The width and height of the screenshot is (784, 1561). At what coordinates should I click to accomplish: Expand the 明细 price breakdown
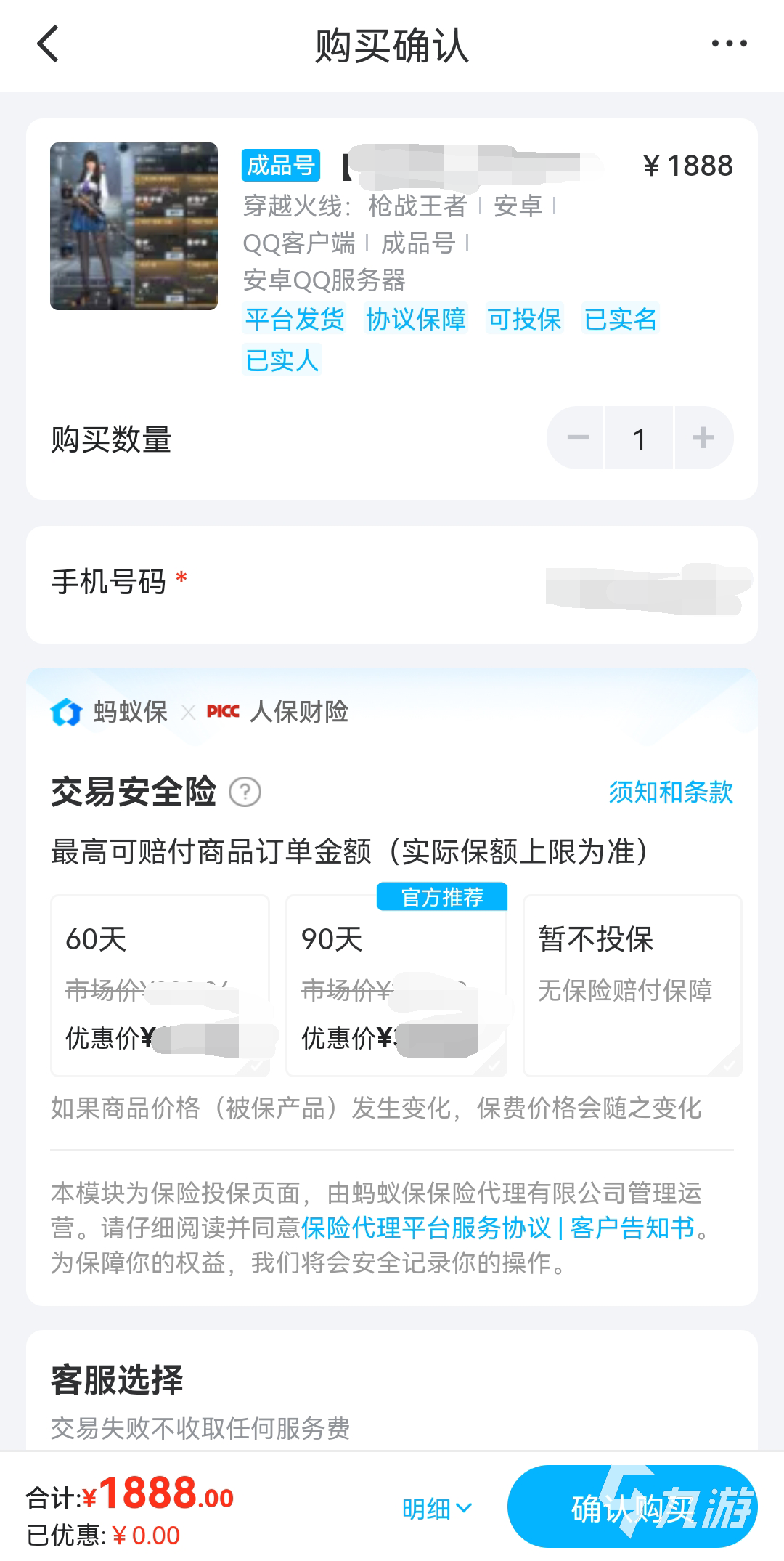tap(437, 1509)
